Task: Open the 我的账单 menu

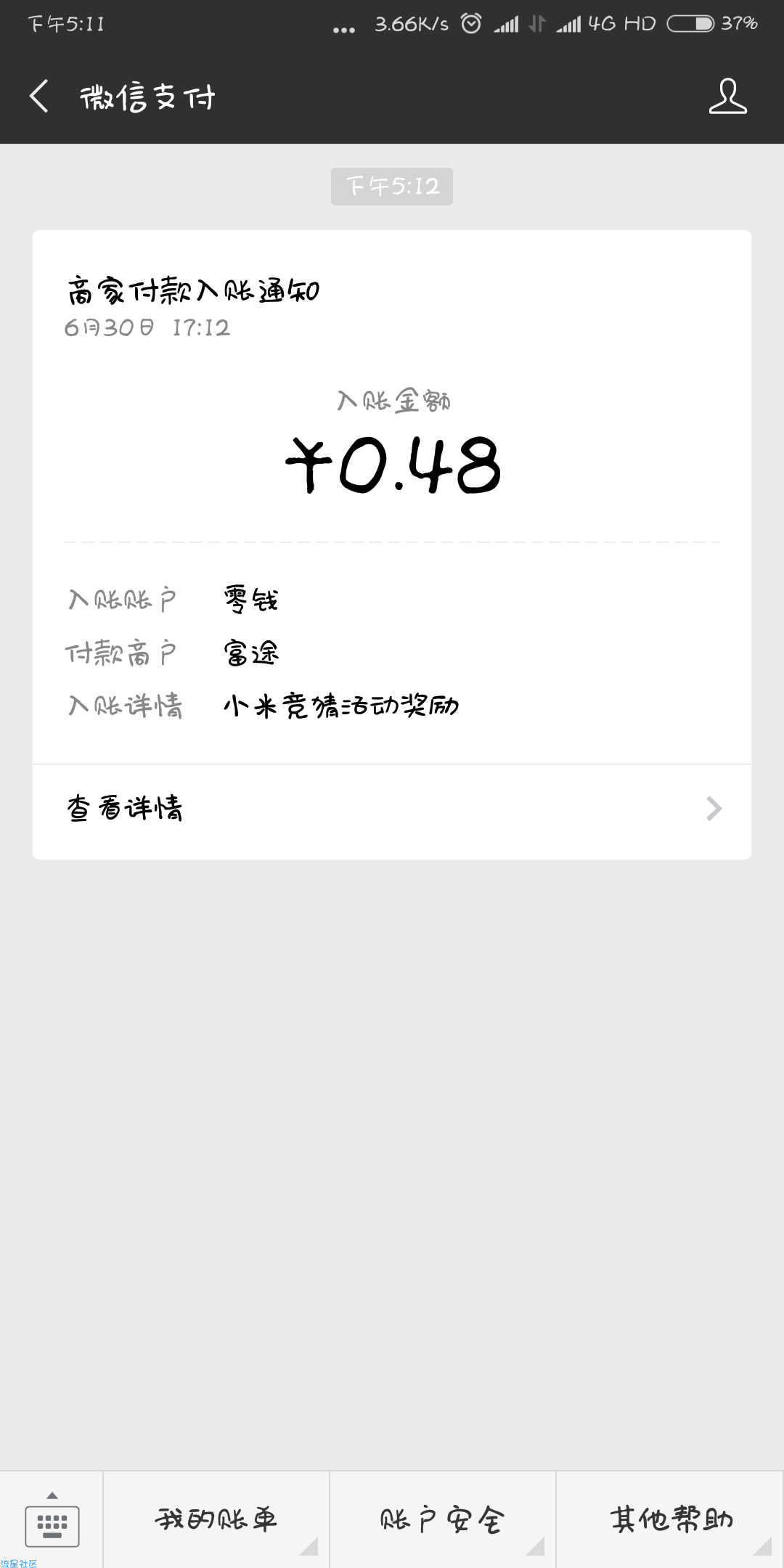Action: 216,1520
